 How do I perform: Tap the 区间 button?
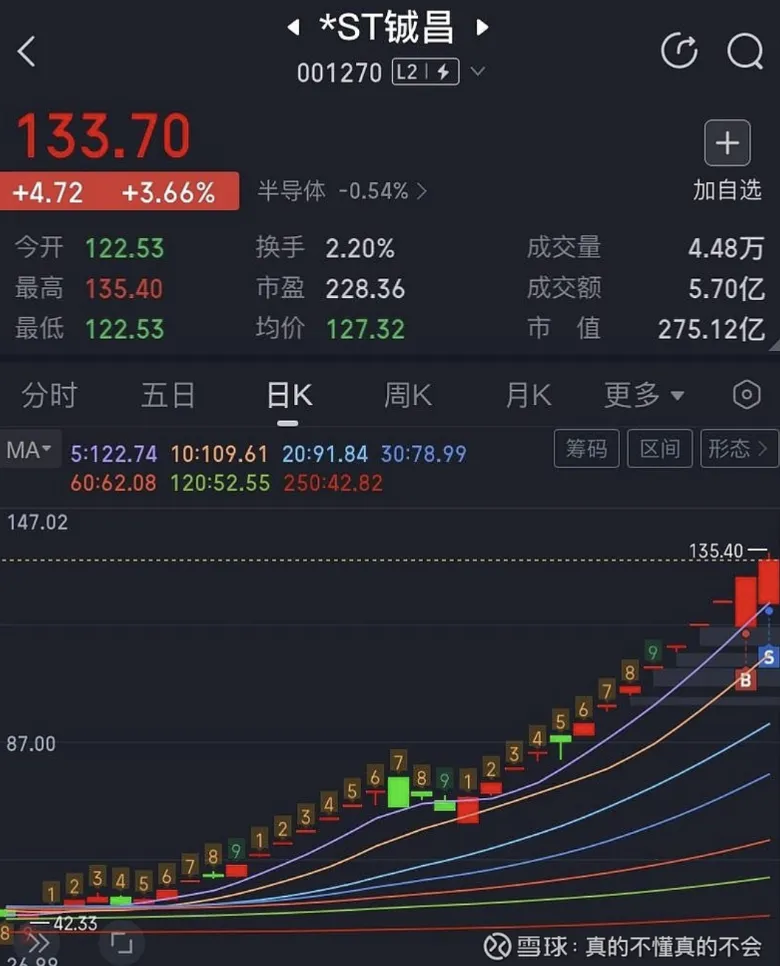point(660,449)
